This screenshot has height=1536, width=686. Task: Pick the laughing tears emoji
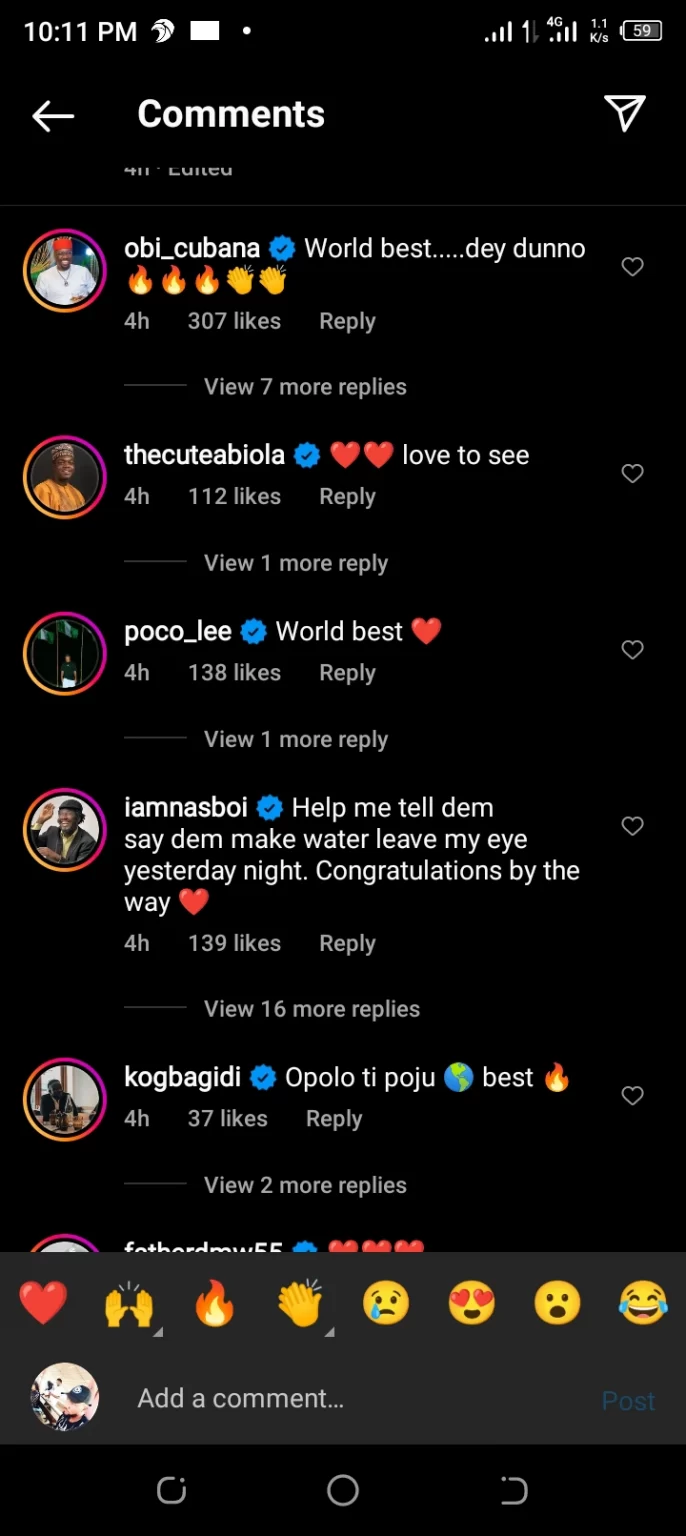[x=643, y=1304]
